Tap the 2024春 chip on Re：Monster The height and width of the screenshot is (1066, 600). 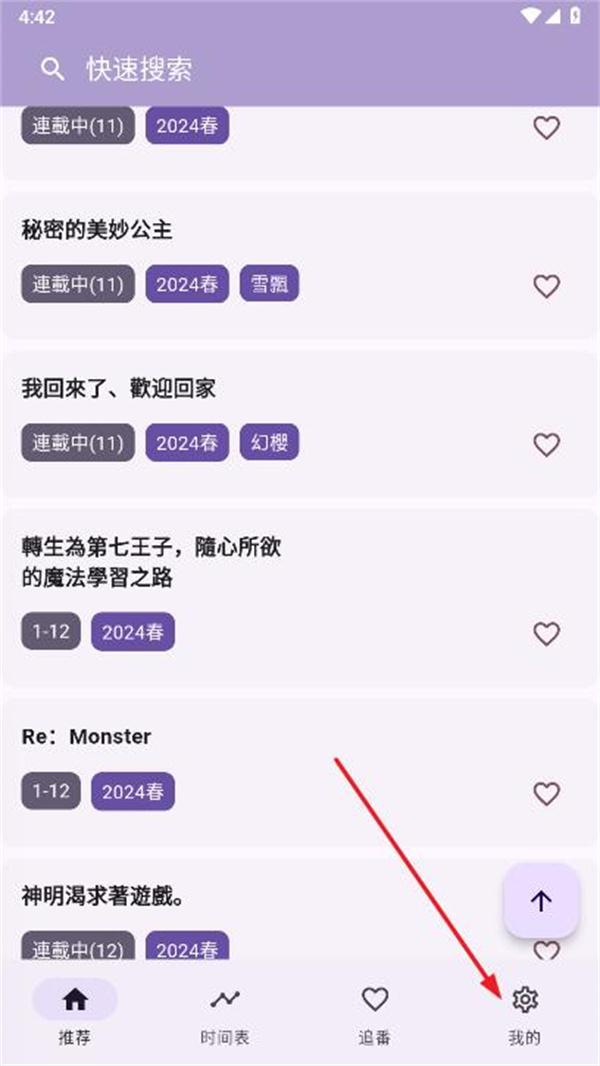133,792
